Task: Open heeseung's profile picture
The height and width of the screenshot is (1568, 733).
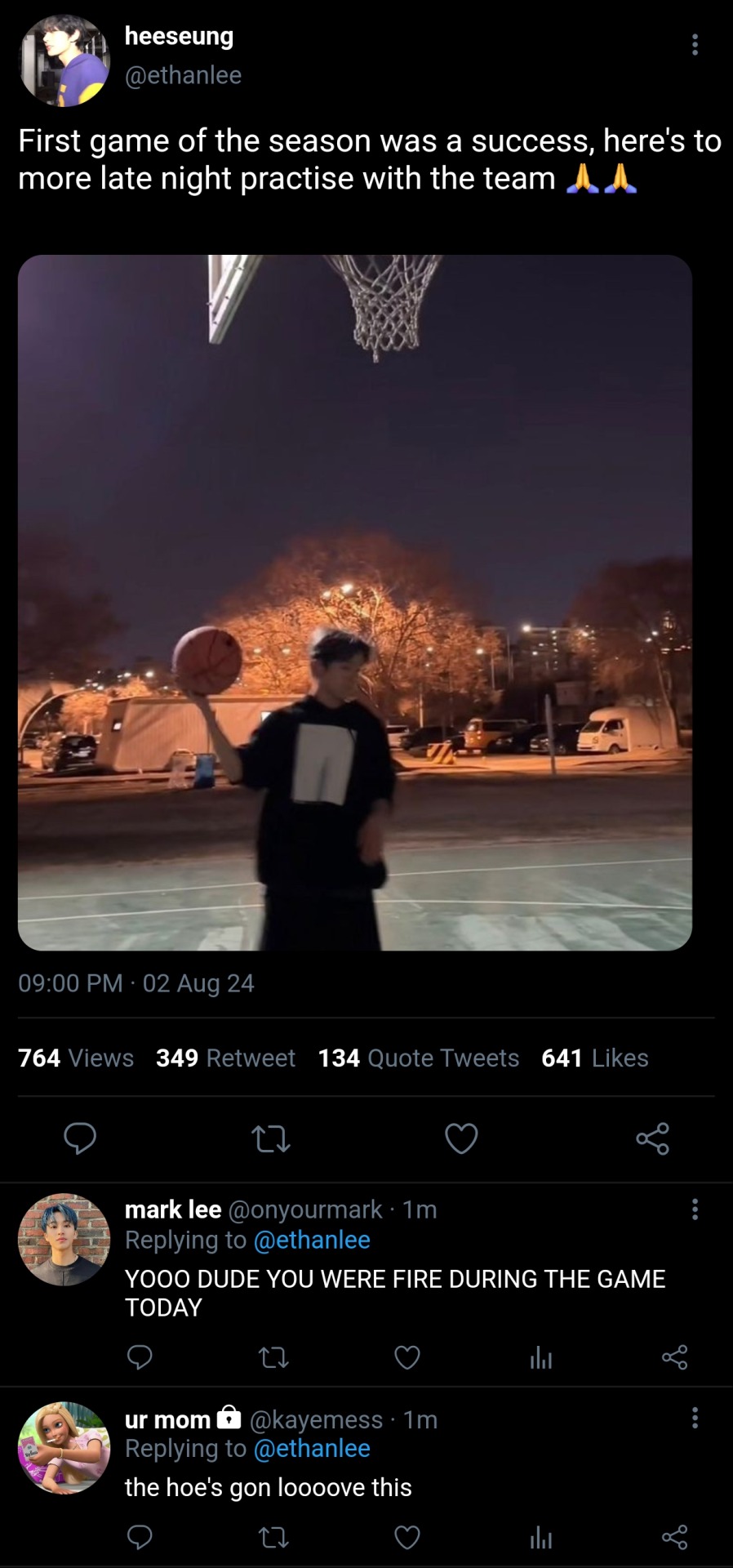Action: (x=64, y=60)
